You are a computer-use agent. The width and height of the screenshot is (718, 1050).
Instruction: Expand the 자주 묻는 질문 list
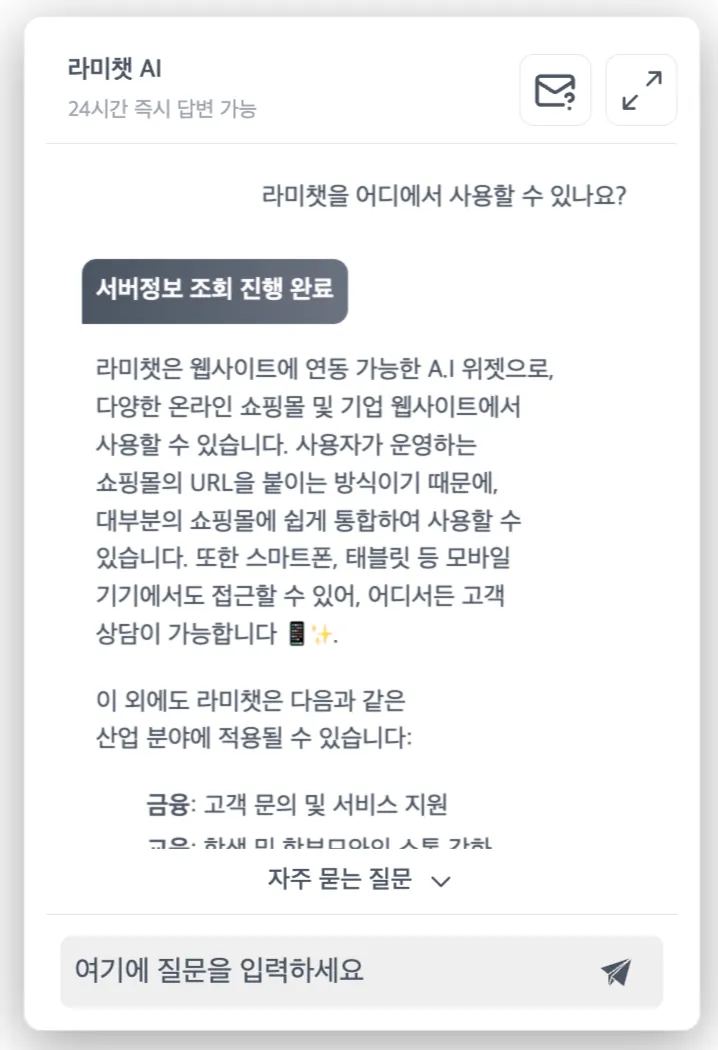coord(360,880)
